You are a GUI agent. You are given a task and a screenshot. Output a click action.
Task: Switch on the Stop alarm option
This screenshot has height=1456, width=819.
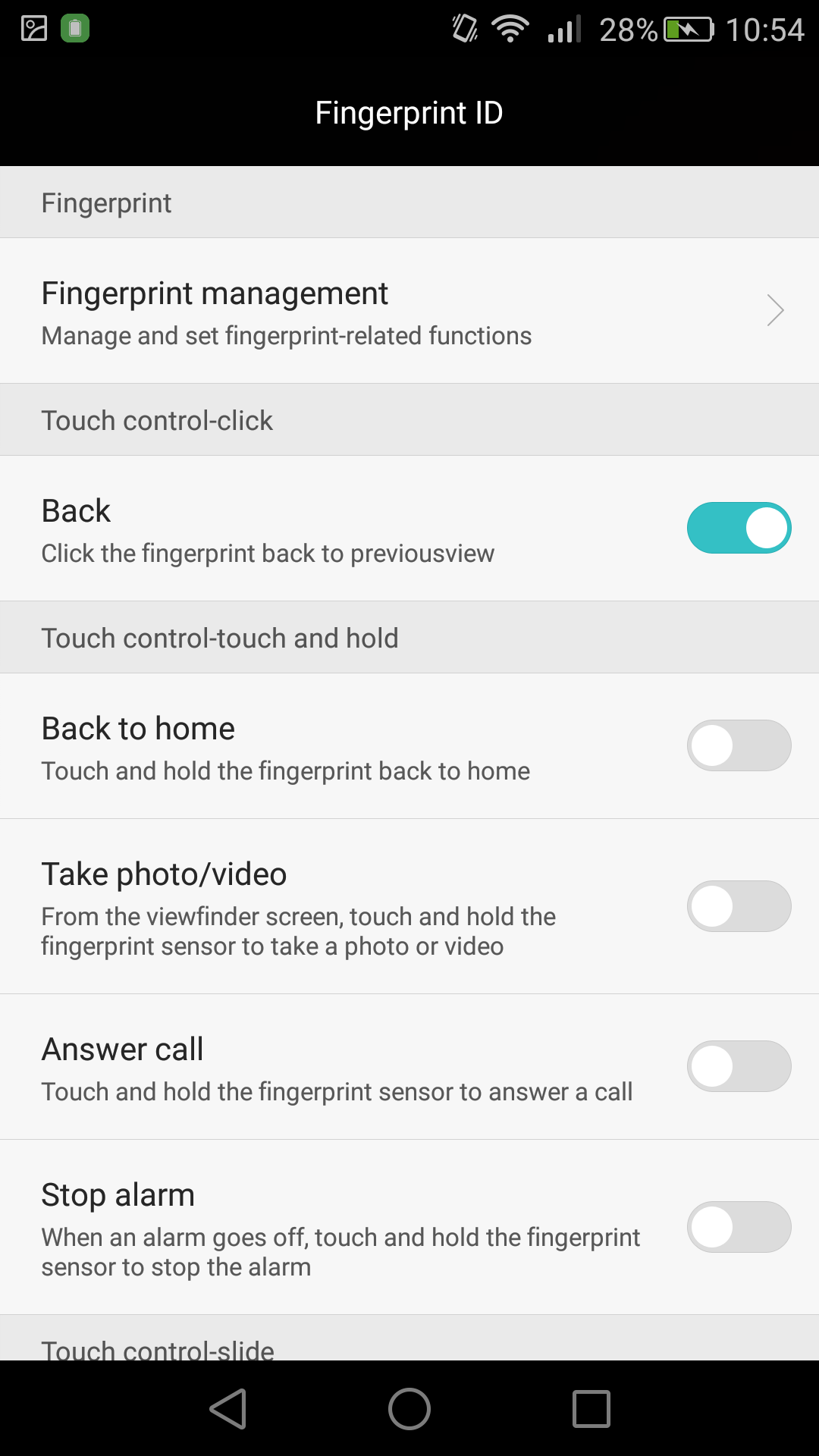tap(739, 1227)
